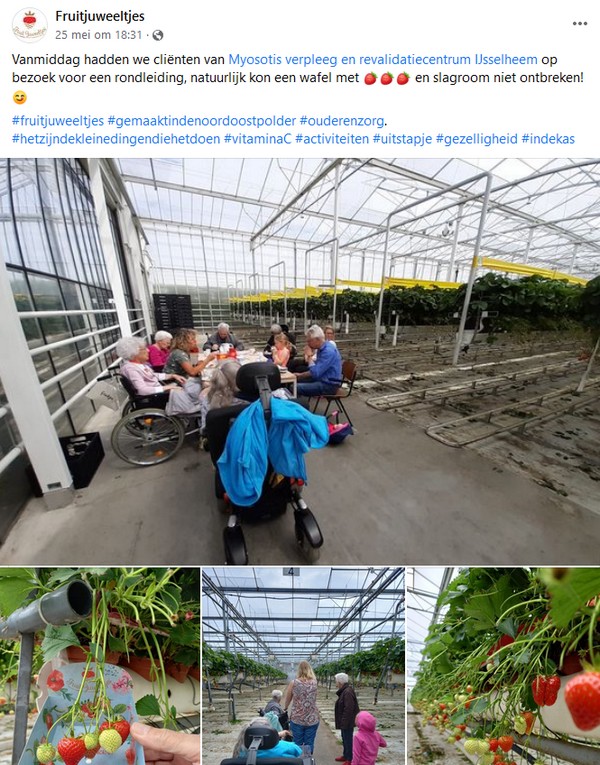The height and width of the screenshot is (765, 600).
Task: View photo of visitors walking in greenhouse aisle
Action: click(x=303, y=667)
